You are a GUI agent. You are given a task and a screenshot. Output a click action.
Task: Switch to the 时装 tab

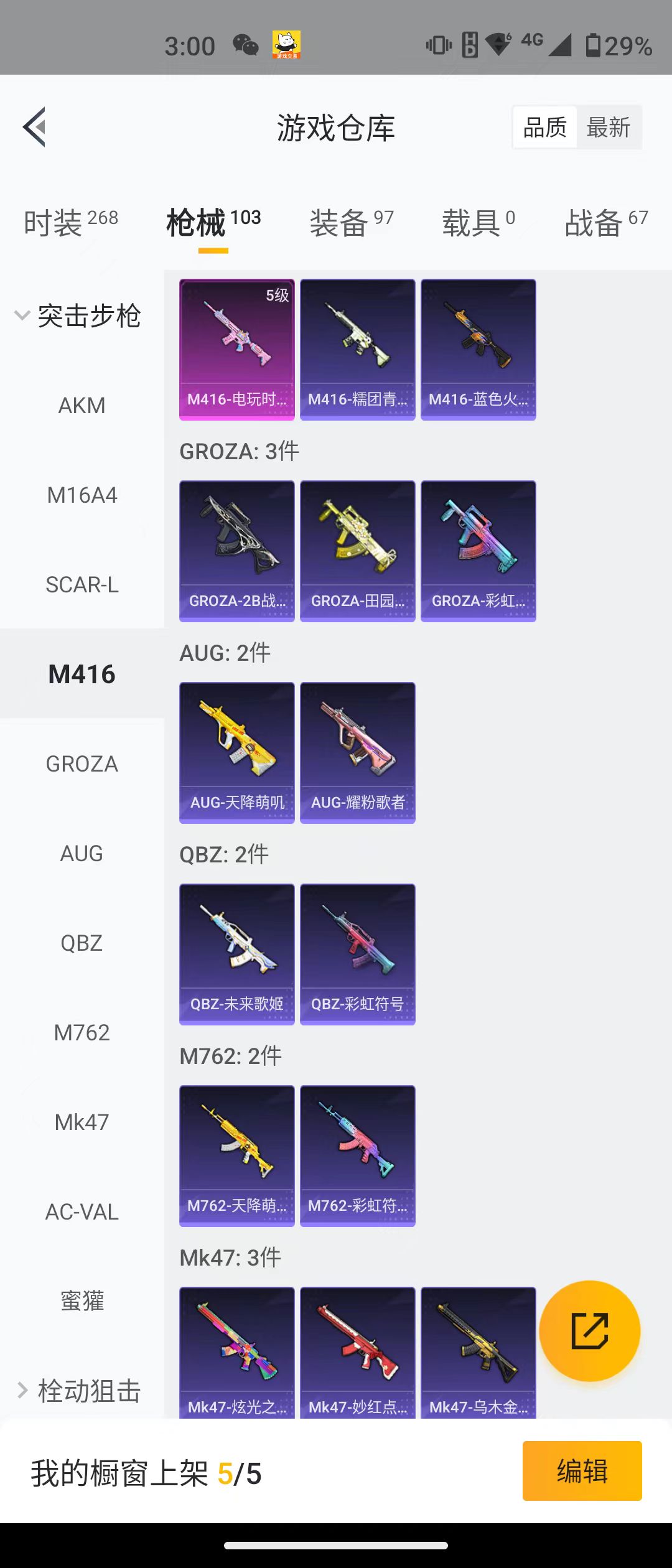point(70,222)
